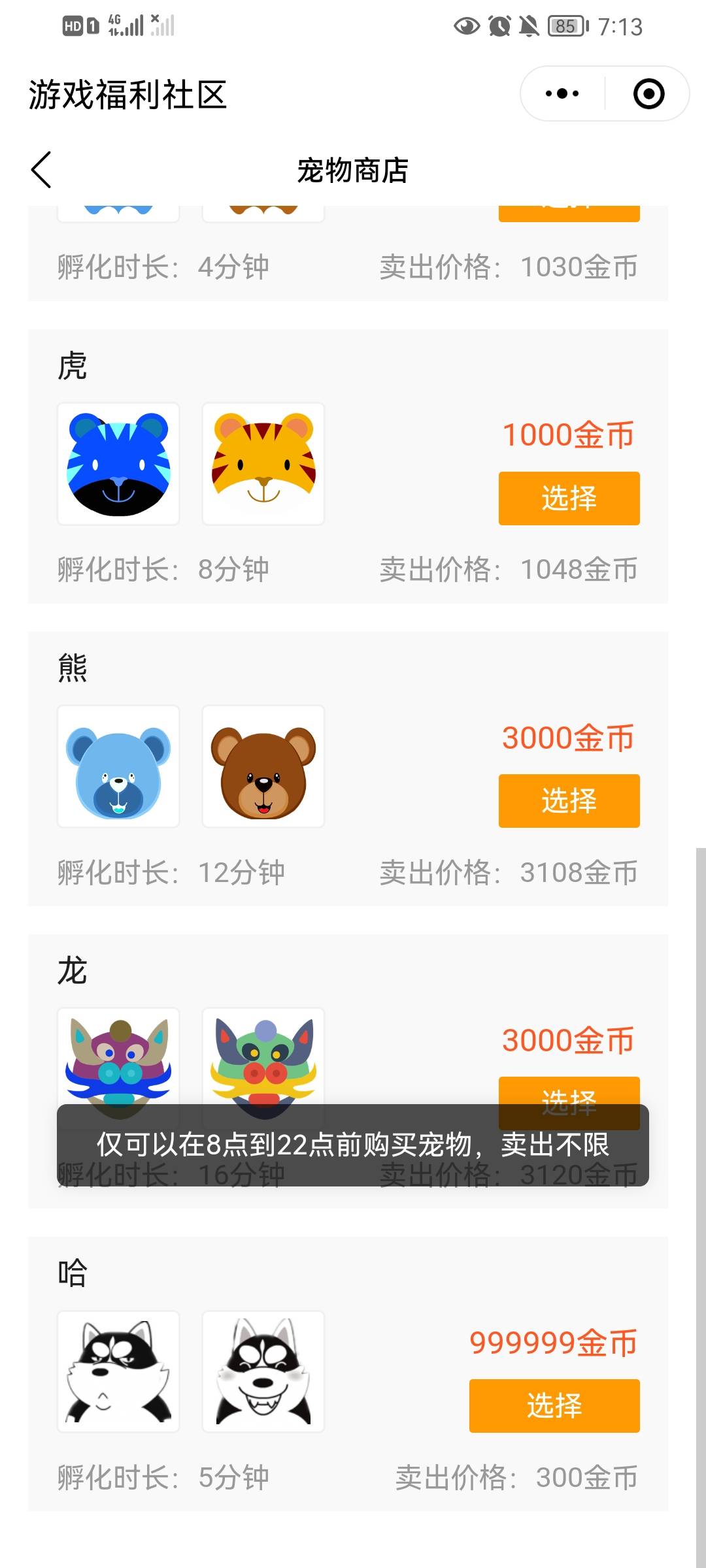Tap the grinning husky pet image

(263, 1371)
